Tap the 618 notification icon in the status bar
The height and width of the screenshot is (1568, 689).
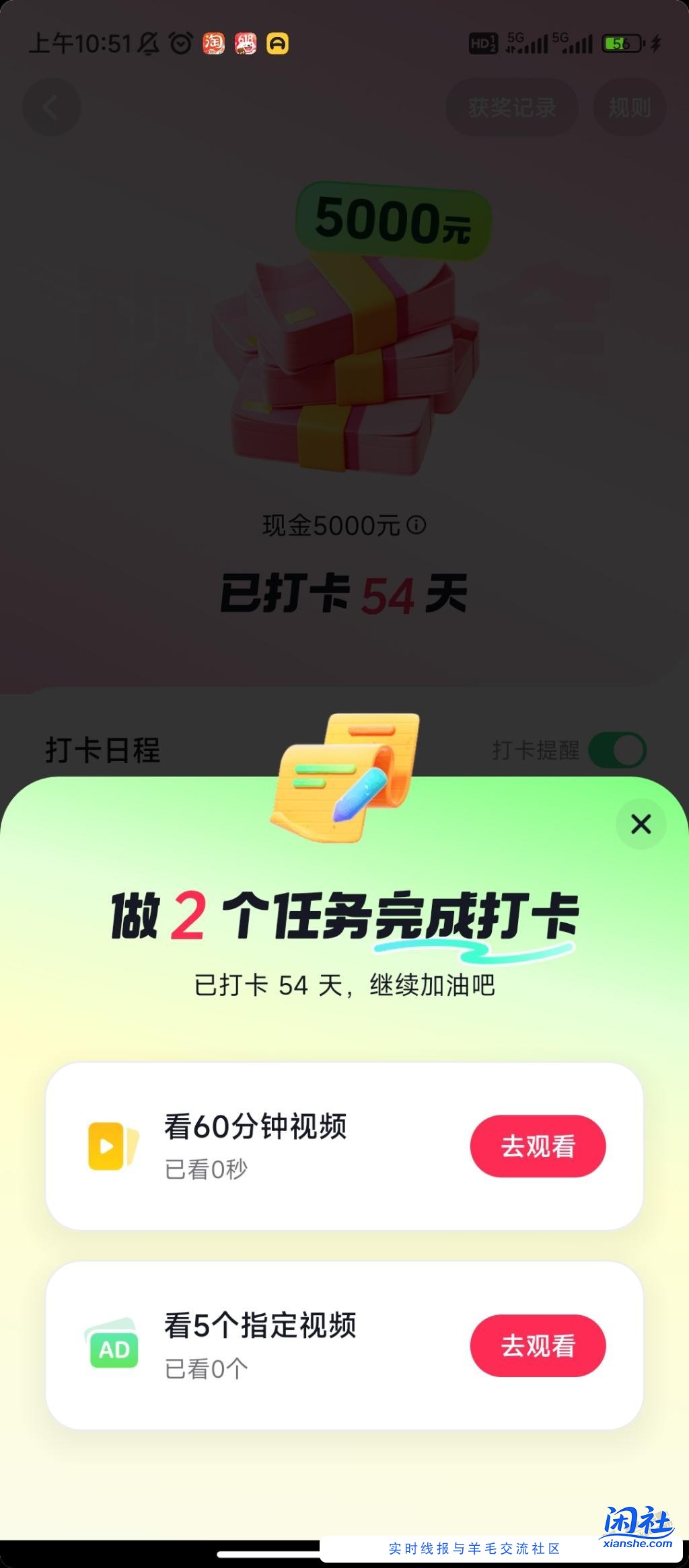click(x=245, y=44)
